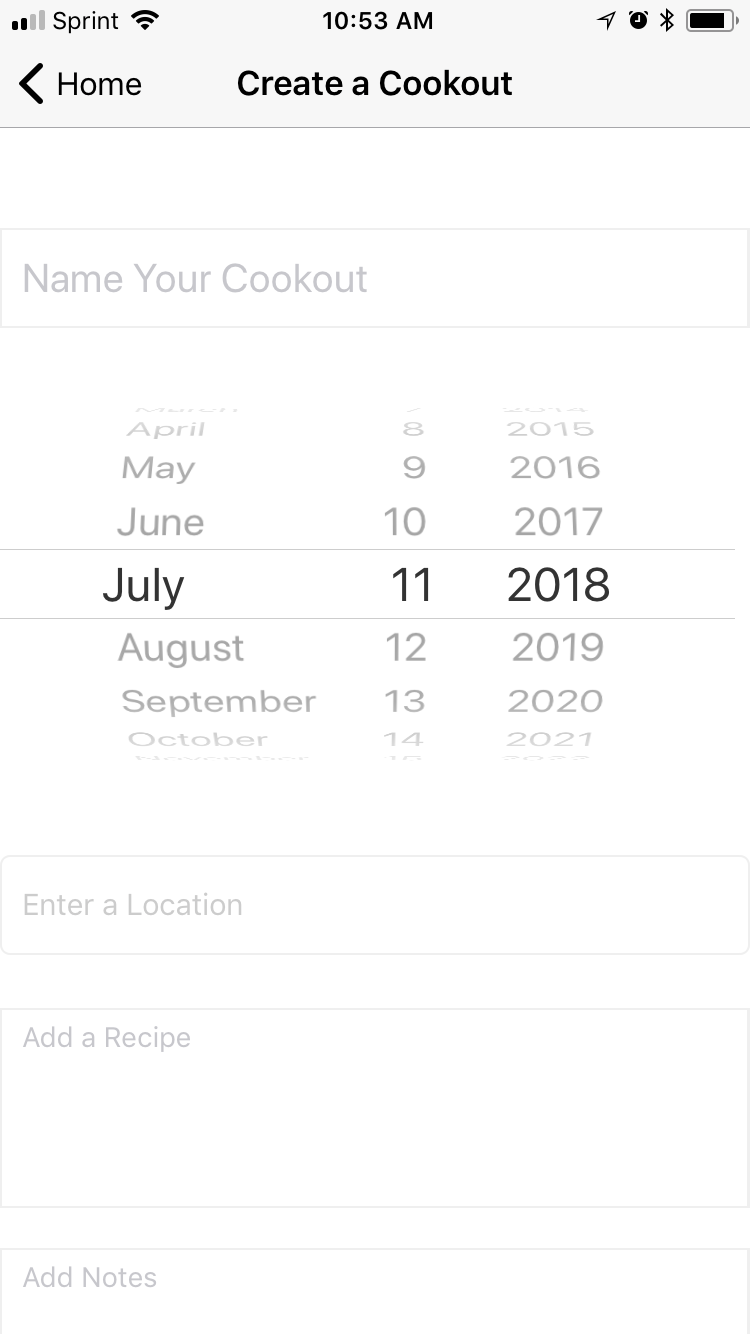Select August in the month picker
Screen dimensions: 750x1334
pos(181,648)
